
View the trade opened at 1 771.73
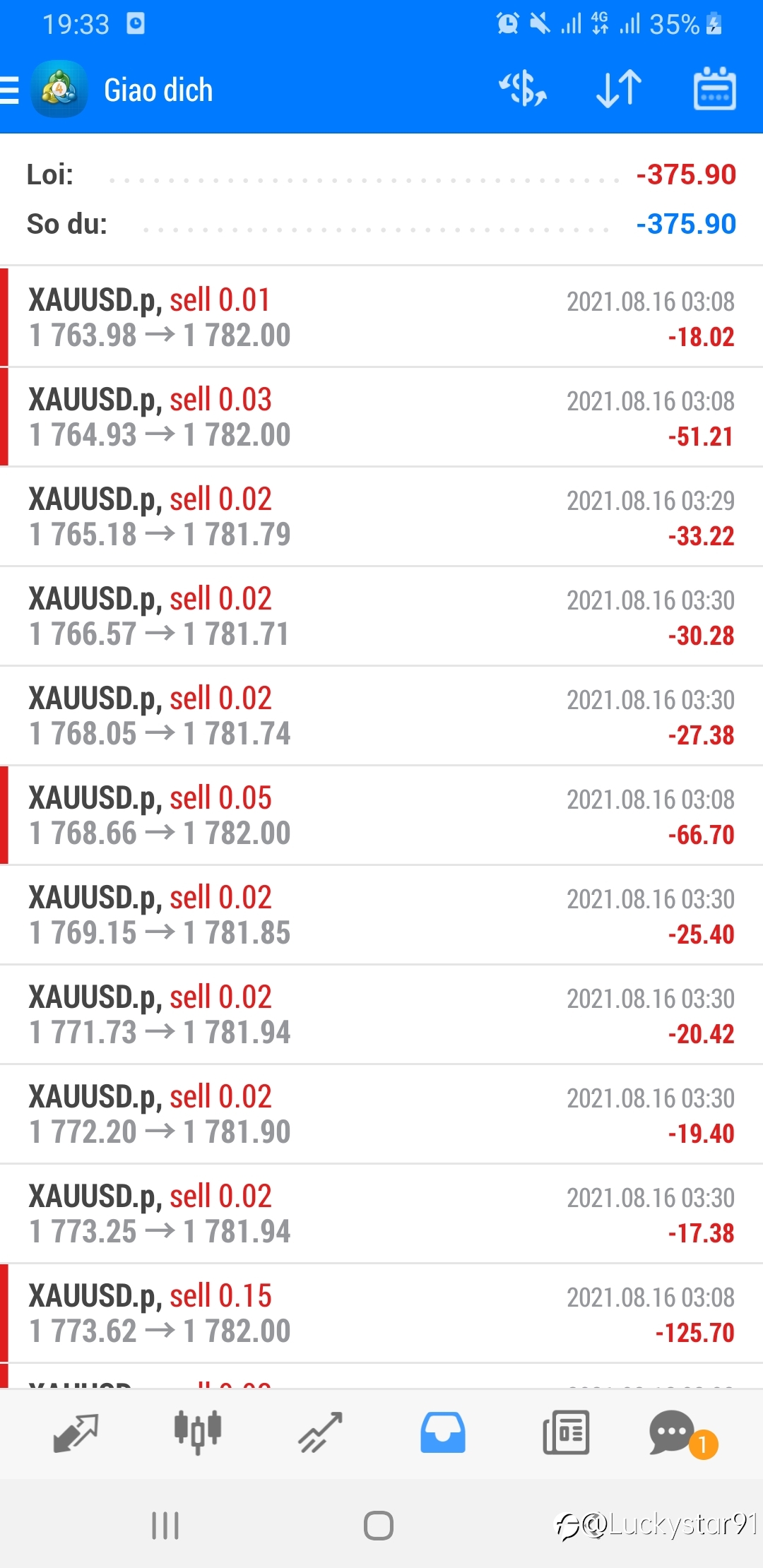381,1014
